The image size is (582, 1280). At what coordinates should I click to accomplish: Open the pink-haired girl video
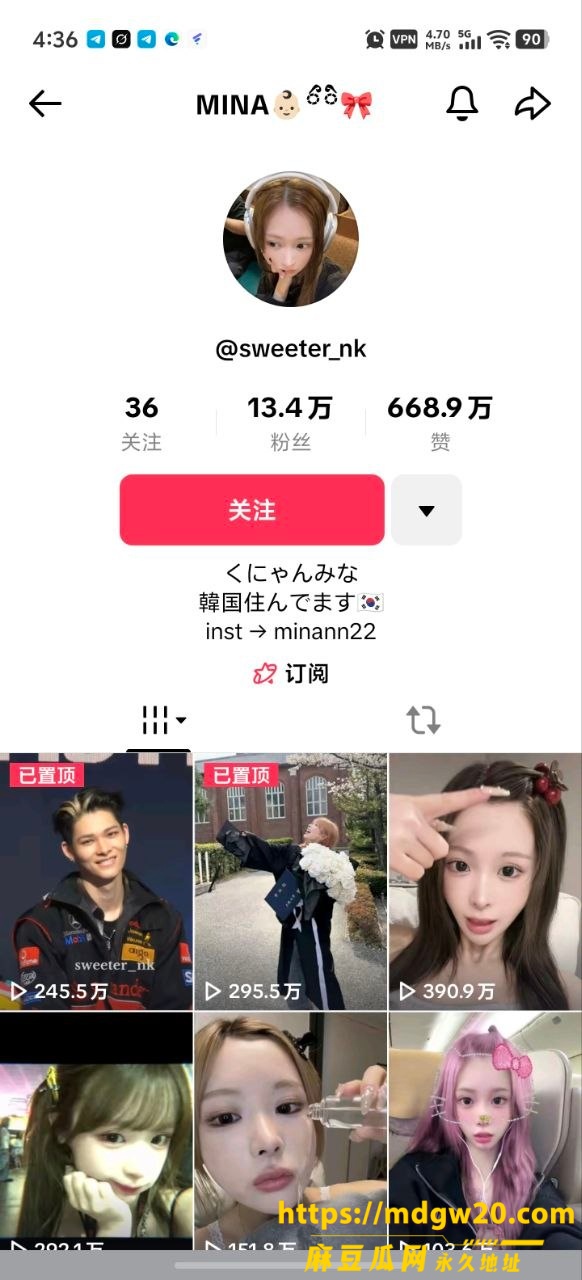pyautogui.click(x=485, y=1132)
